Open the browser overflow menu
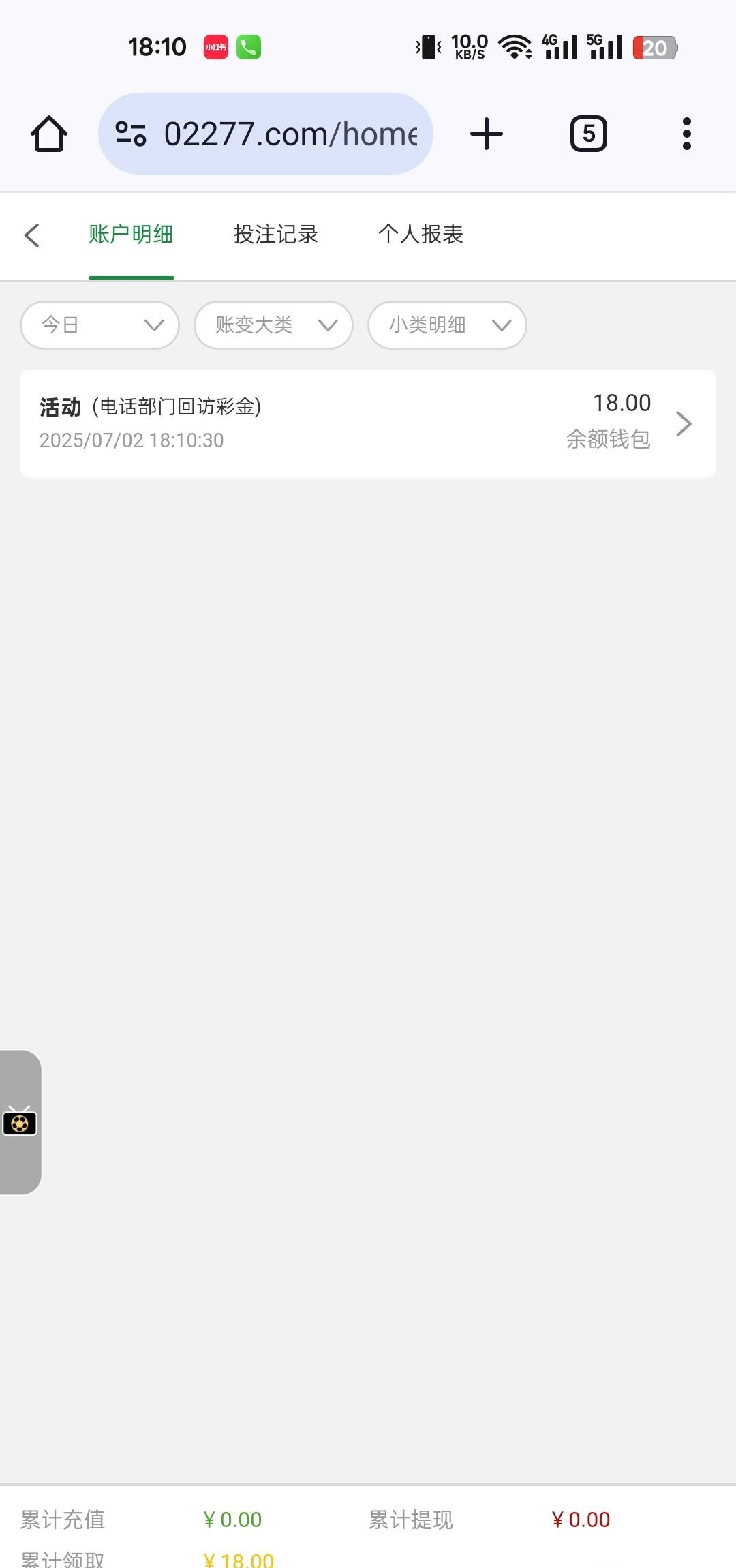Image resolution: width=736 pixels, height=1568 pixels. (686, 134)
